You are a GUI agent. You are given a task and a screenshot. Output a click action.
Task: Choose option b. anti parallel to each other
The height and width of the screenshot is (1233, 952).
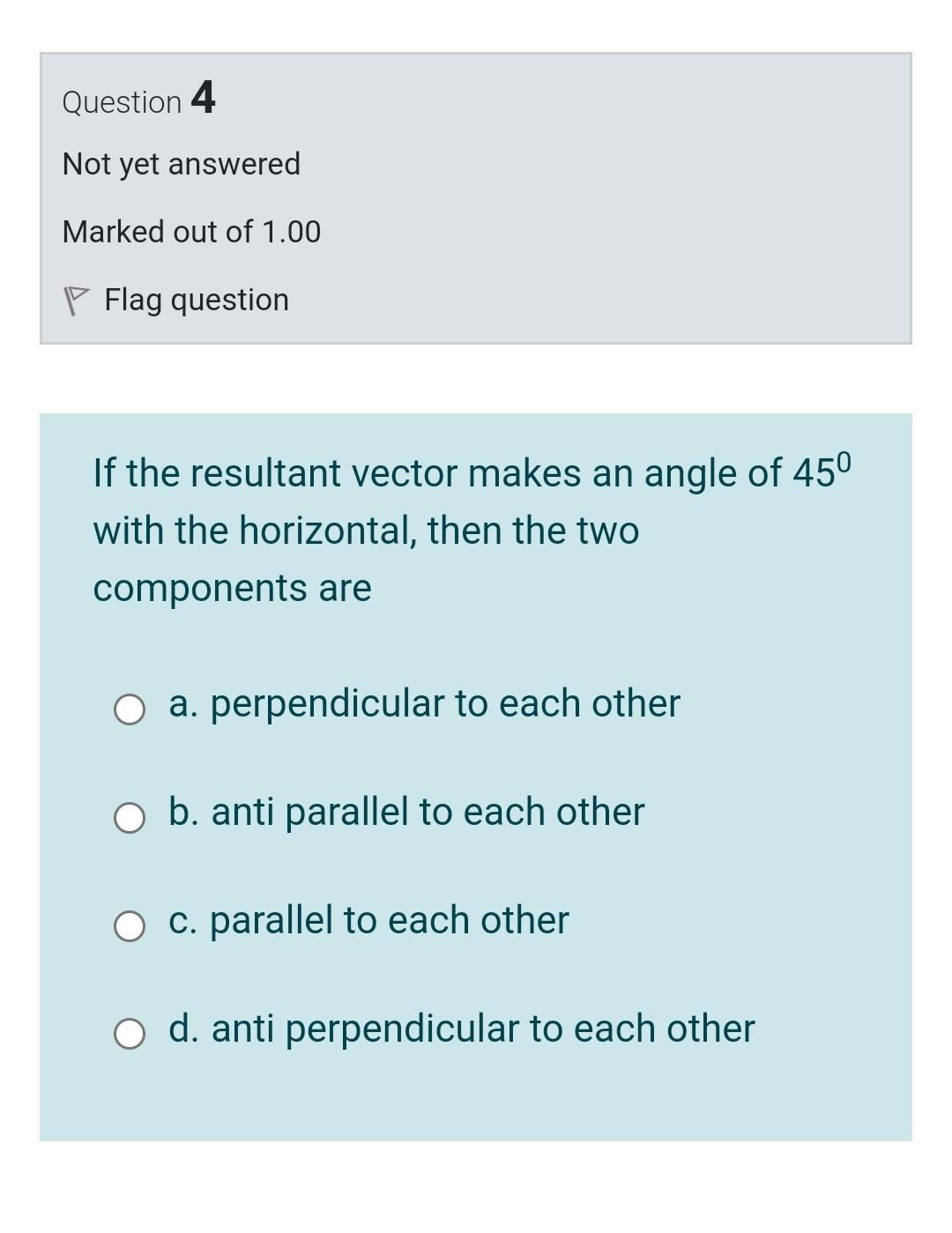pos(130,817)
